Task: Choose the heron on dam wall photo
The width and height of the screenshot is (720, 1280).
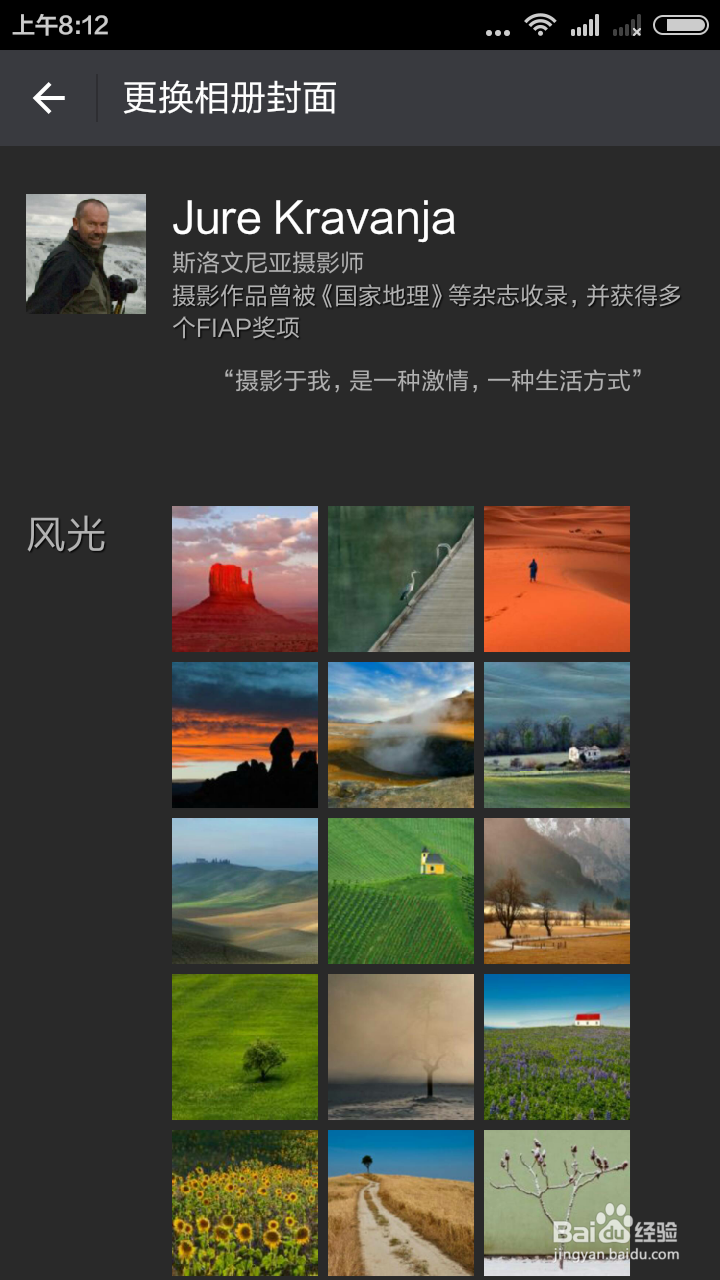Action: pos(400,578)
